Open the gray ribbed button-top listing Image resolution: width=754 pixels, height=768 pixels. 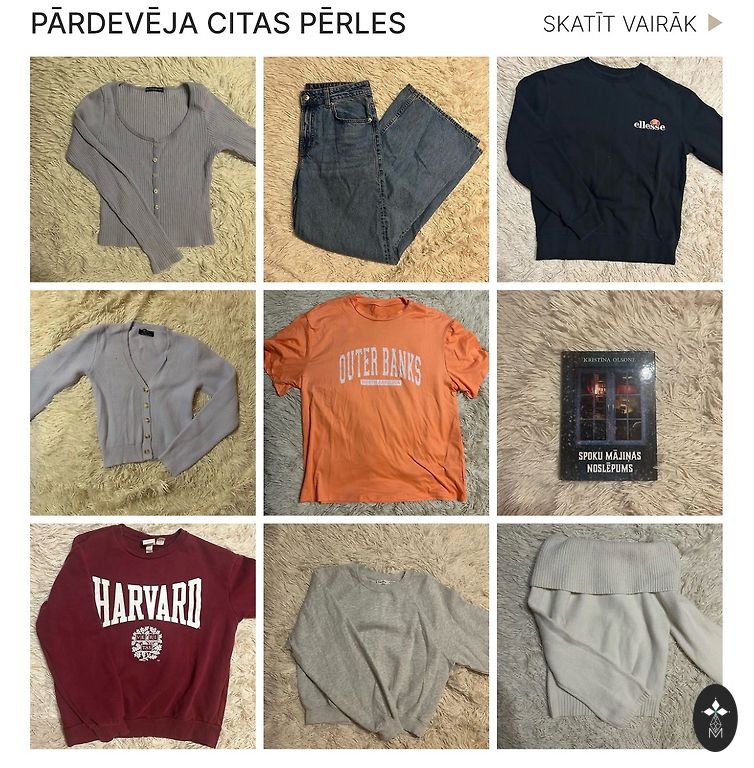tap(142, 169)
